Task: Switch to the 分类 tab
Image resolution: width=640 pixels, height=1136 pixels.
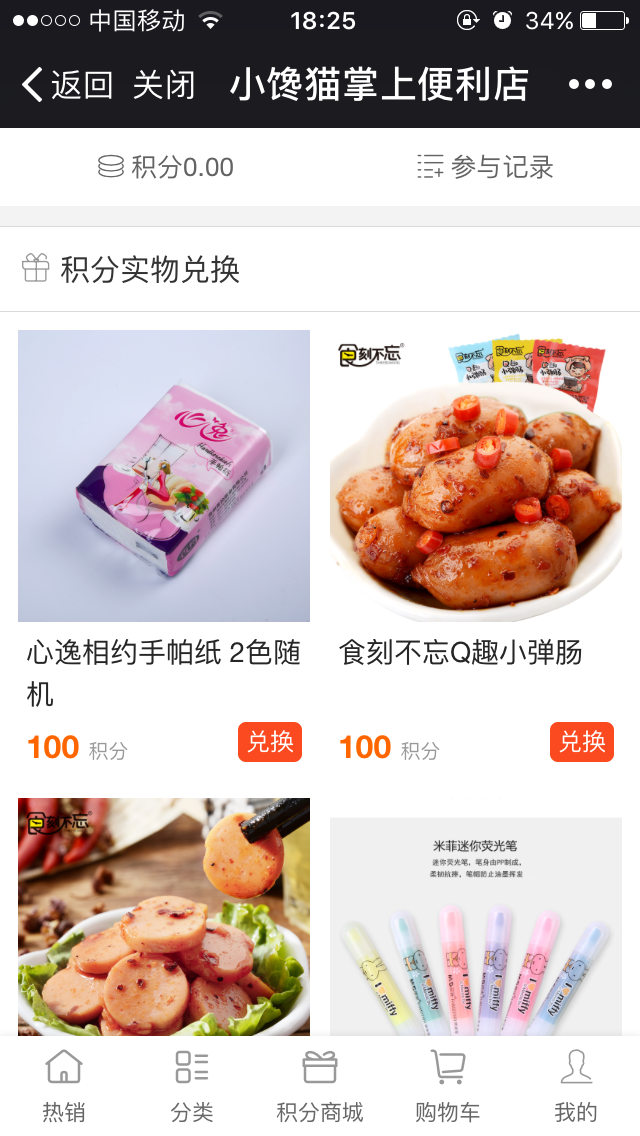Action: [192, 1086]
